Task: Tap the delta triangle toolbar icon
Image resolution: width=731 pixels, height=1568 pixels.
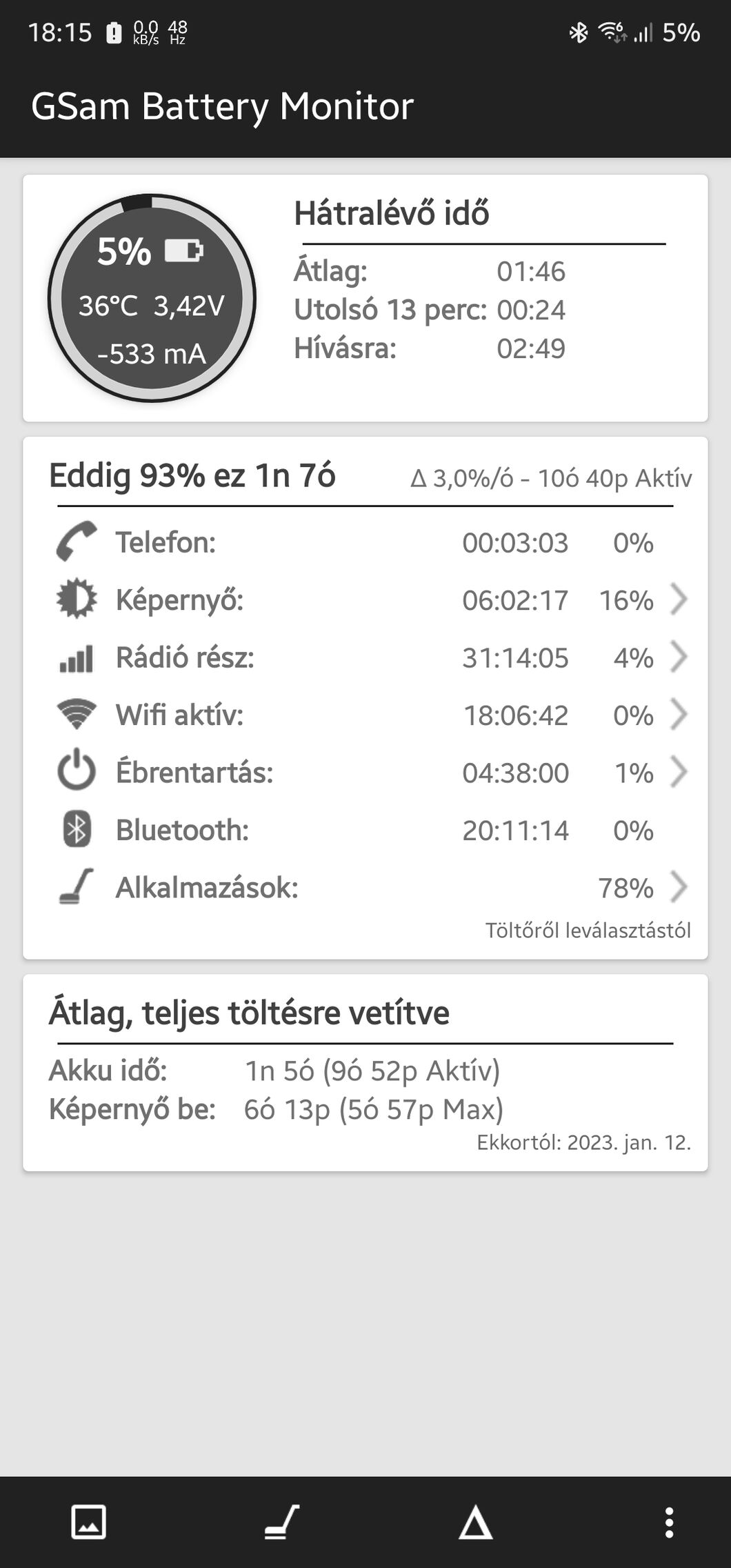Action: point(475,1522)
